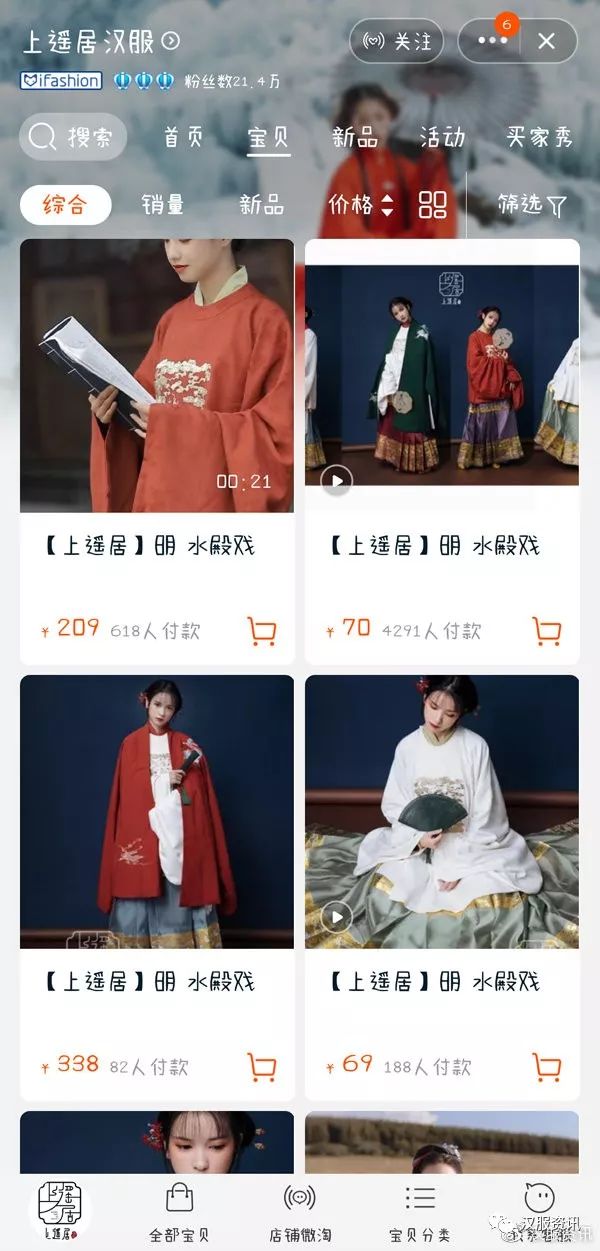Viewport: 600px width, 1251px height.
Task: Add the ¥70 item to cart
Action: (547, 631)
